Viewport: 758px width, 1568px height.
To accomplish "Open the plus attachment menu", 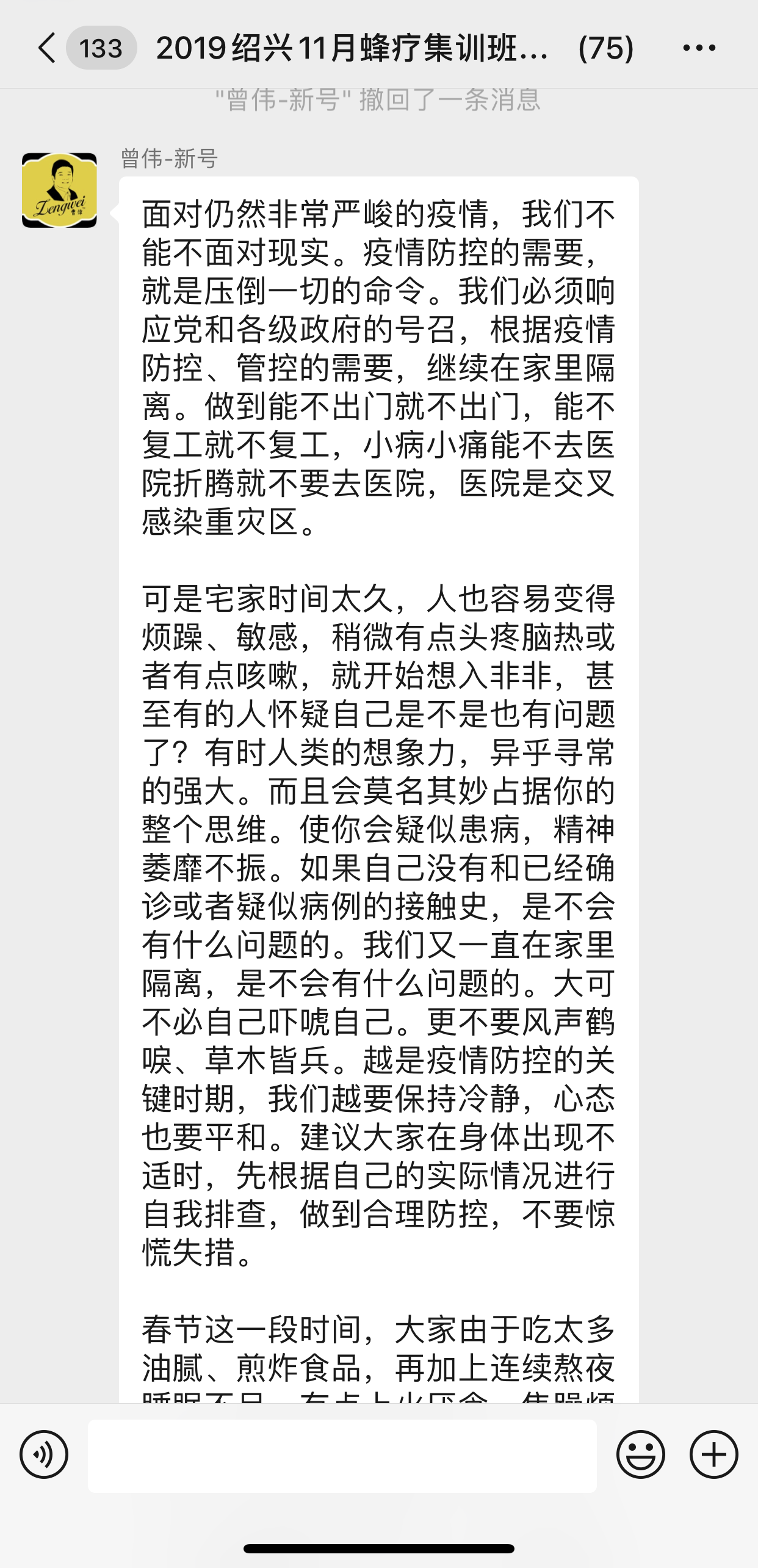I will tap(713, 1454).
